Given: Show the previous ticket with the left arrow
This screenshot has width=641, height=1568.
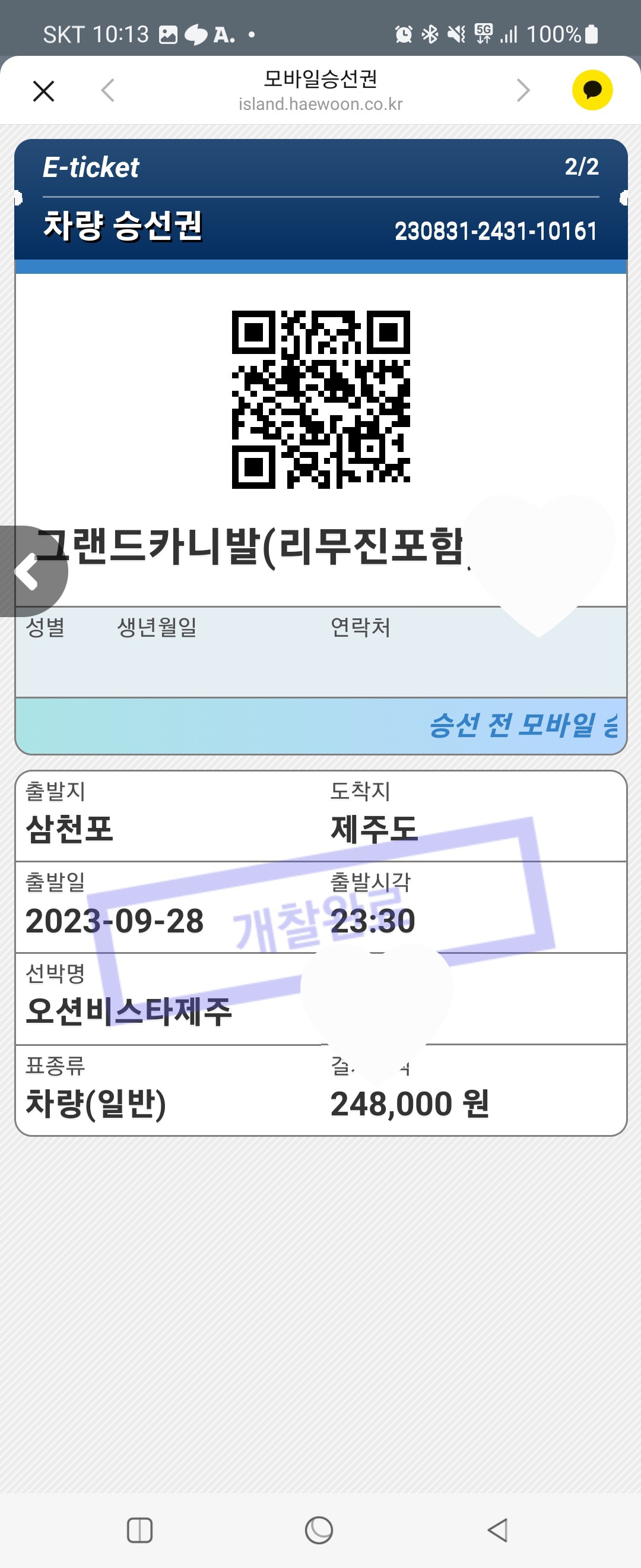Looking at the screenshot, I should click(27, 571).
